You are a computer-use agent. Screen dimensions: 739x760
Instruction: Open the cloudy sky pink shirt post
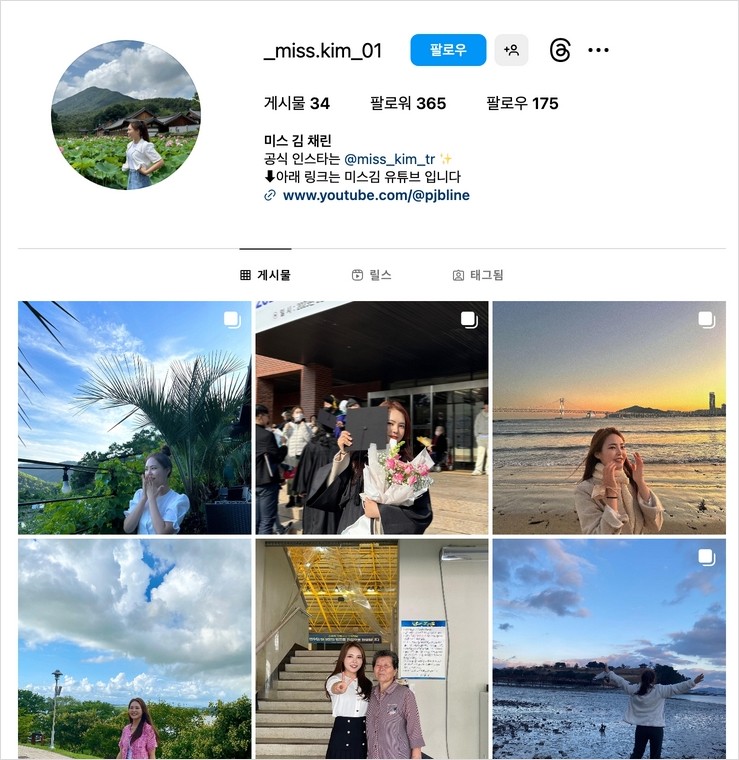coord(135,649)
